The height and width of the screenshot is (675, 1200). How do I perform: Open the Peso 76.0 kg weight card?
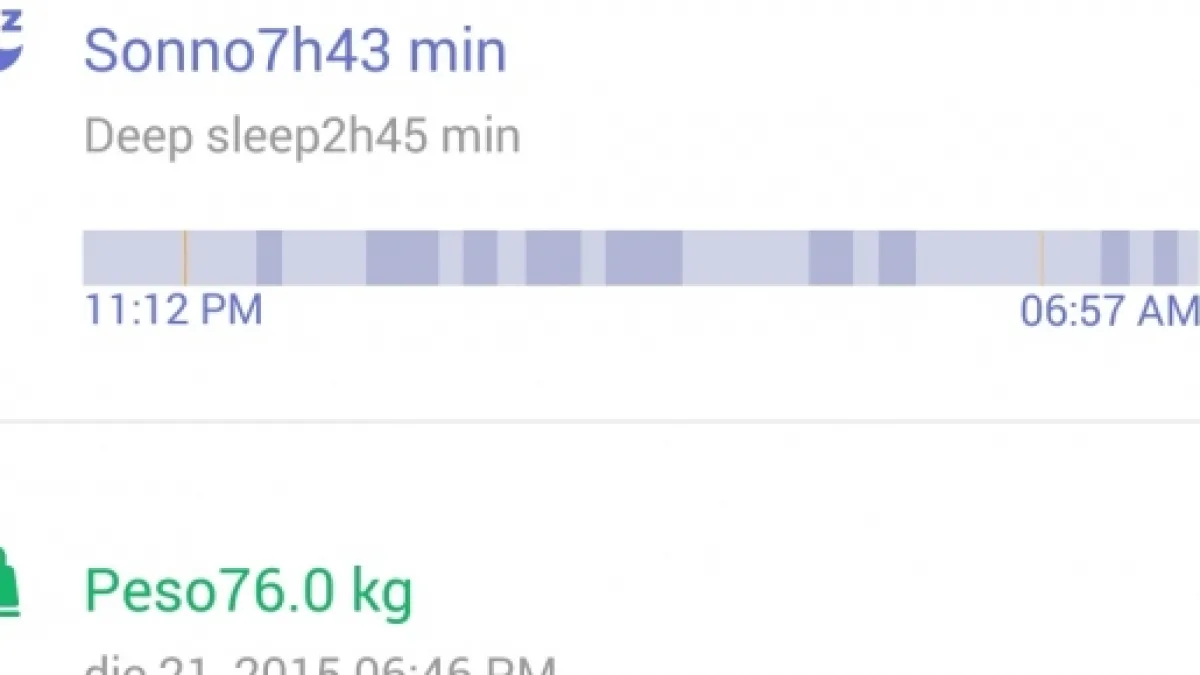pos(248,591)
